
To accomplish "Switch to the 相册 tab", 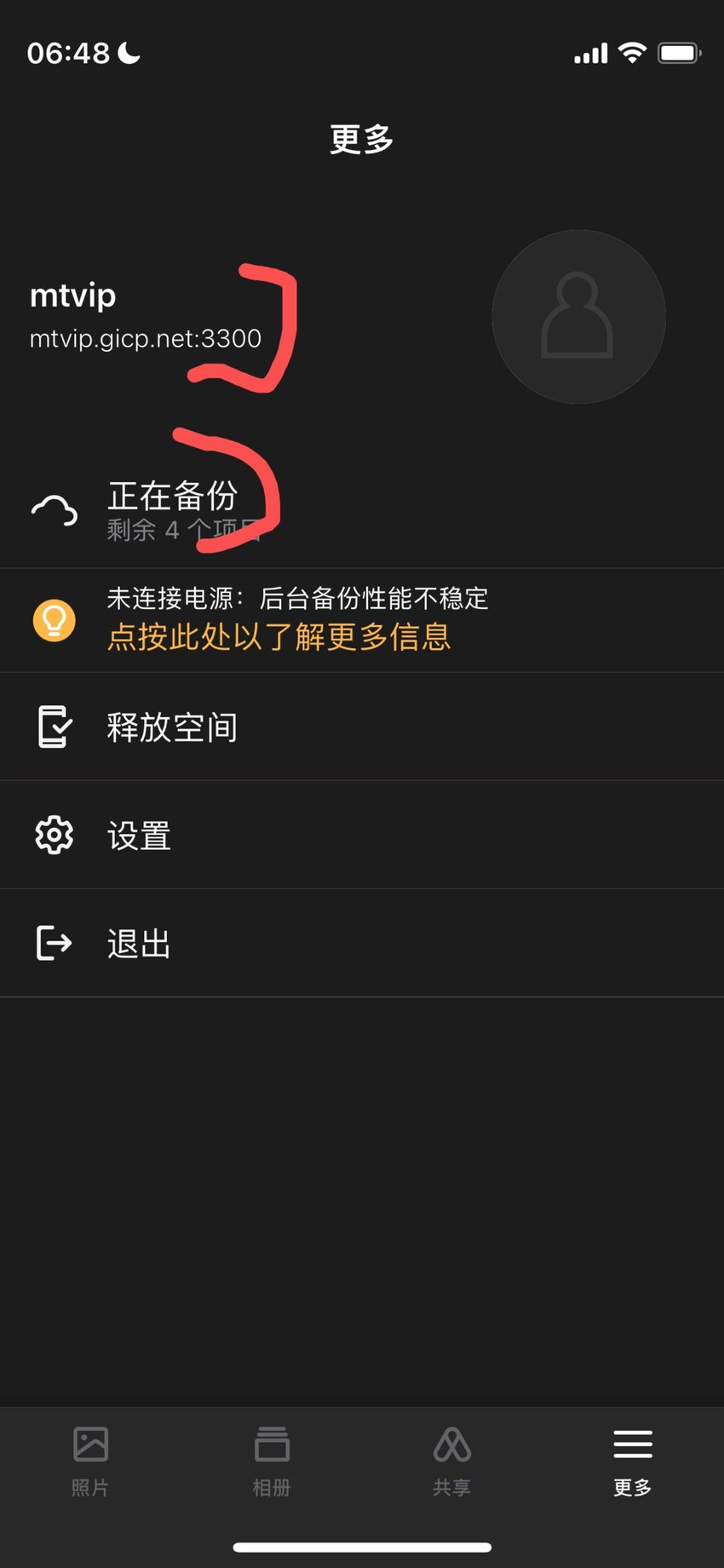I will click(x=272, y=1462).
